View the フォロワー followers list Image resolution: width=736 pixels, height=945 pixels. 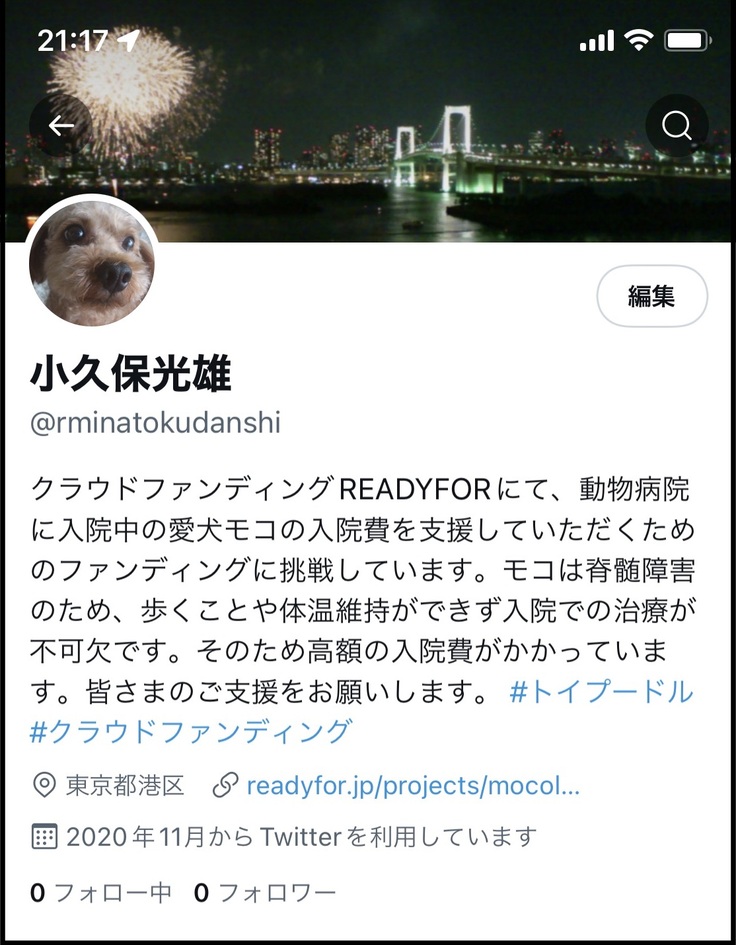tap(265, 892)
